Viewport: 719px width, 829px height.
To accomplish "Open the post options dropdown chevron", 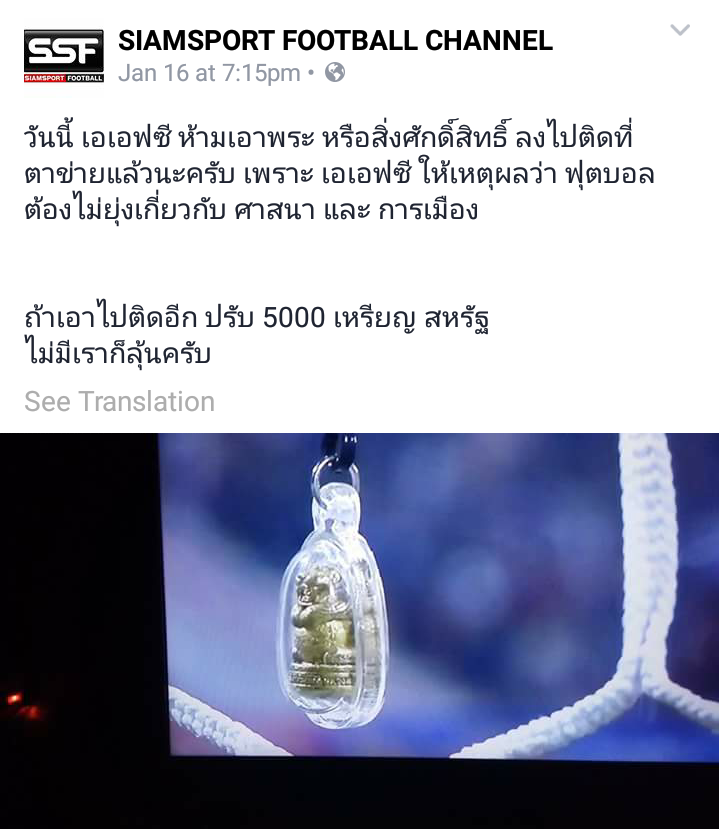I will coord(680,30).
